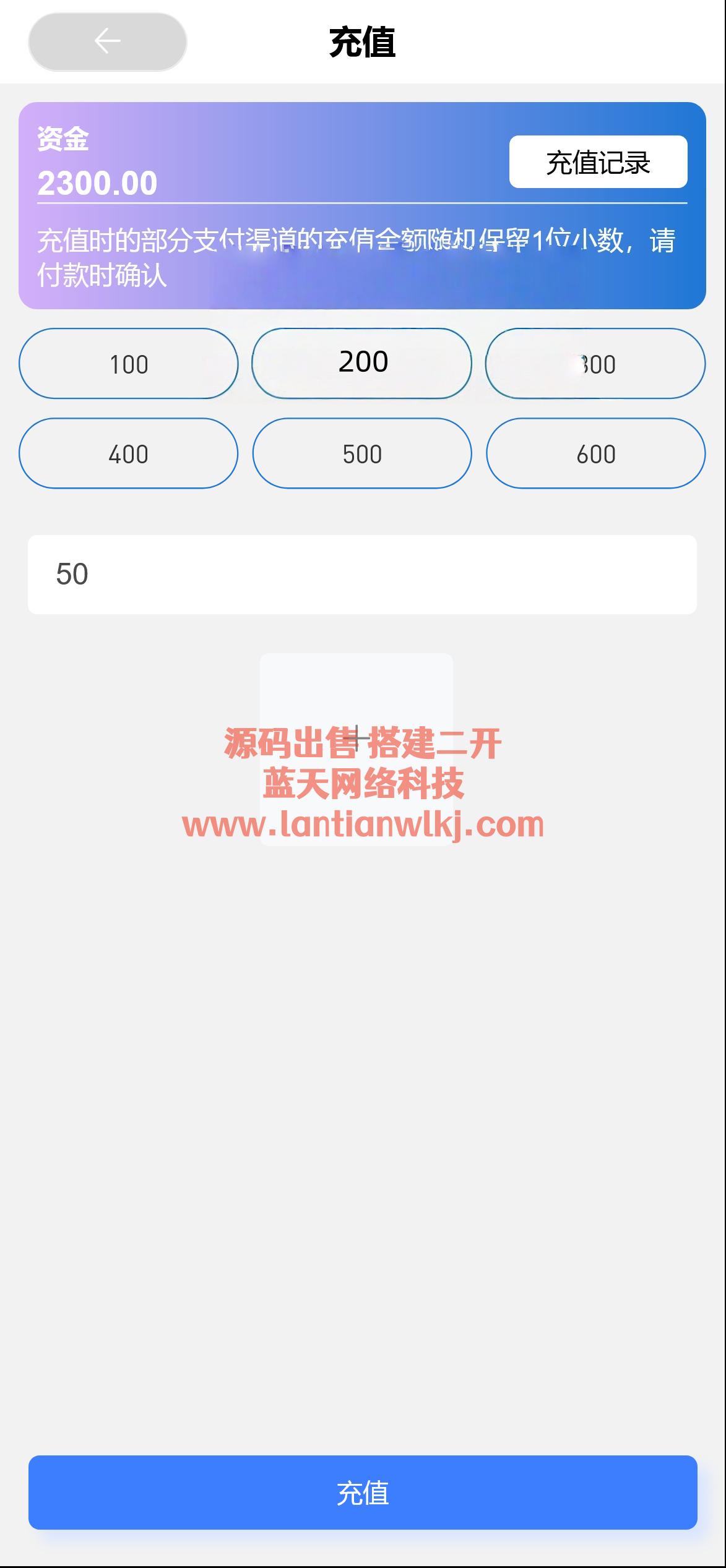The height and width of the screenshot is (1568, 726).
Task: Select the 100 amount chip
Action: pos(129,364)
